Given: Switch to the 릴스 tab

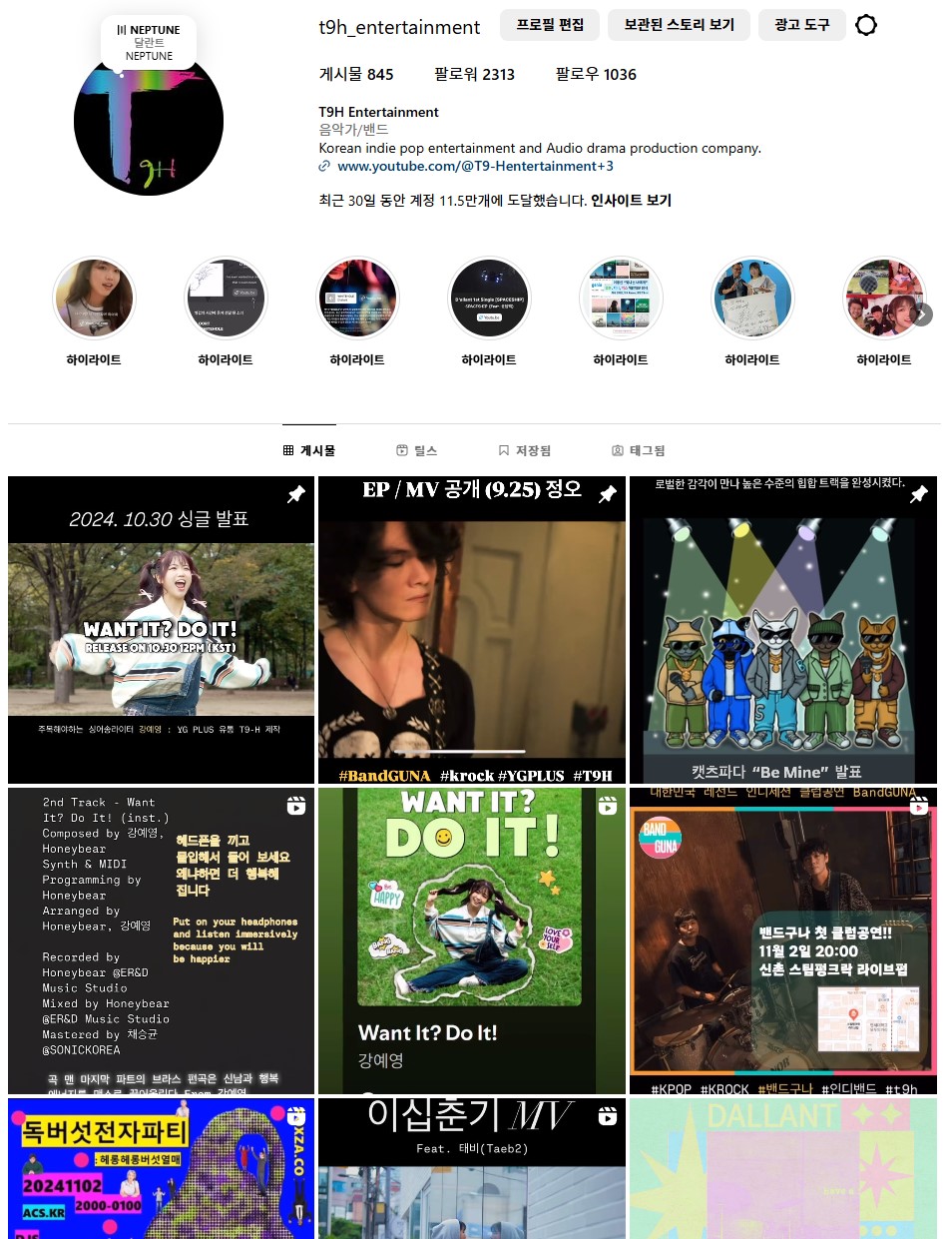Looking at the screenshot, I should [417, 450].
